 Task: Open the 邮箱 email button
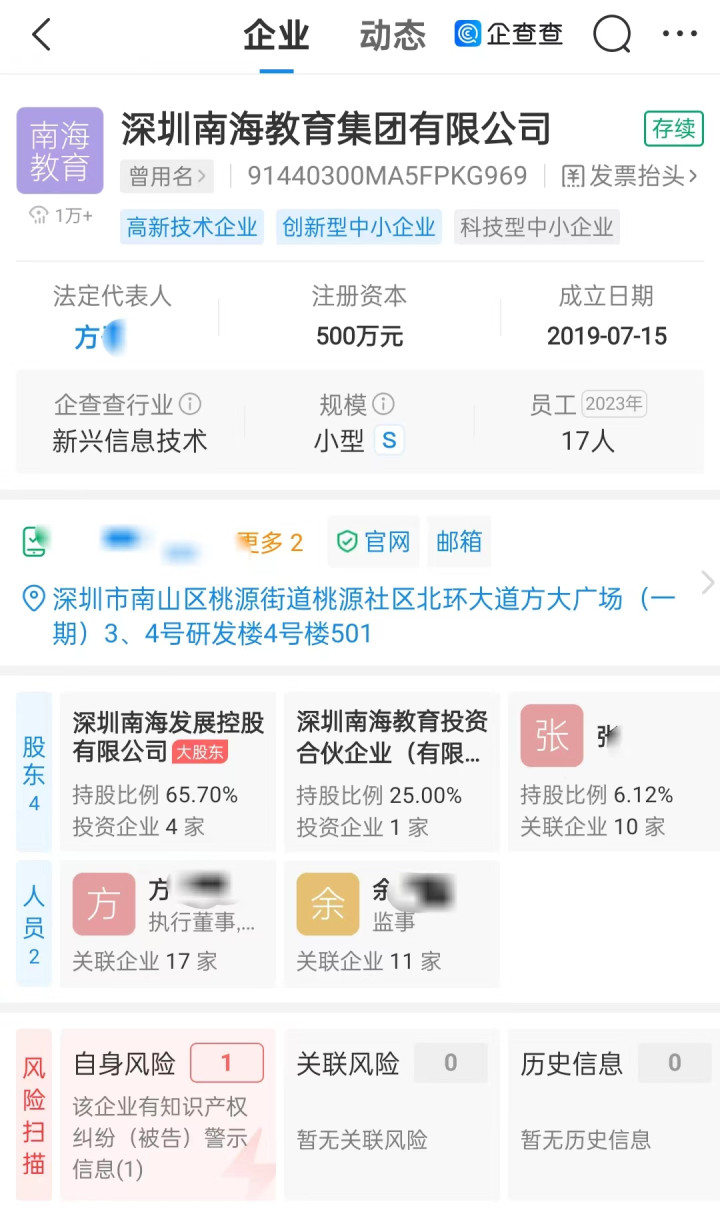(x=459, y=542)
